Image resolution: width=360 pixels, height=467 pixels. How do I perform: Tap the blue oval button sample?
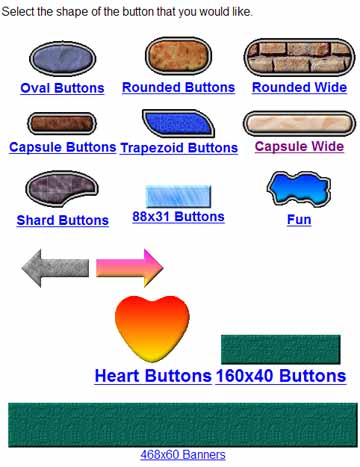(x=63, y=59)
